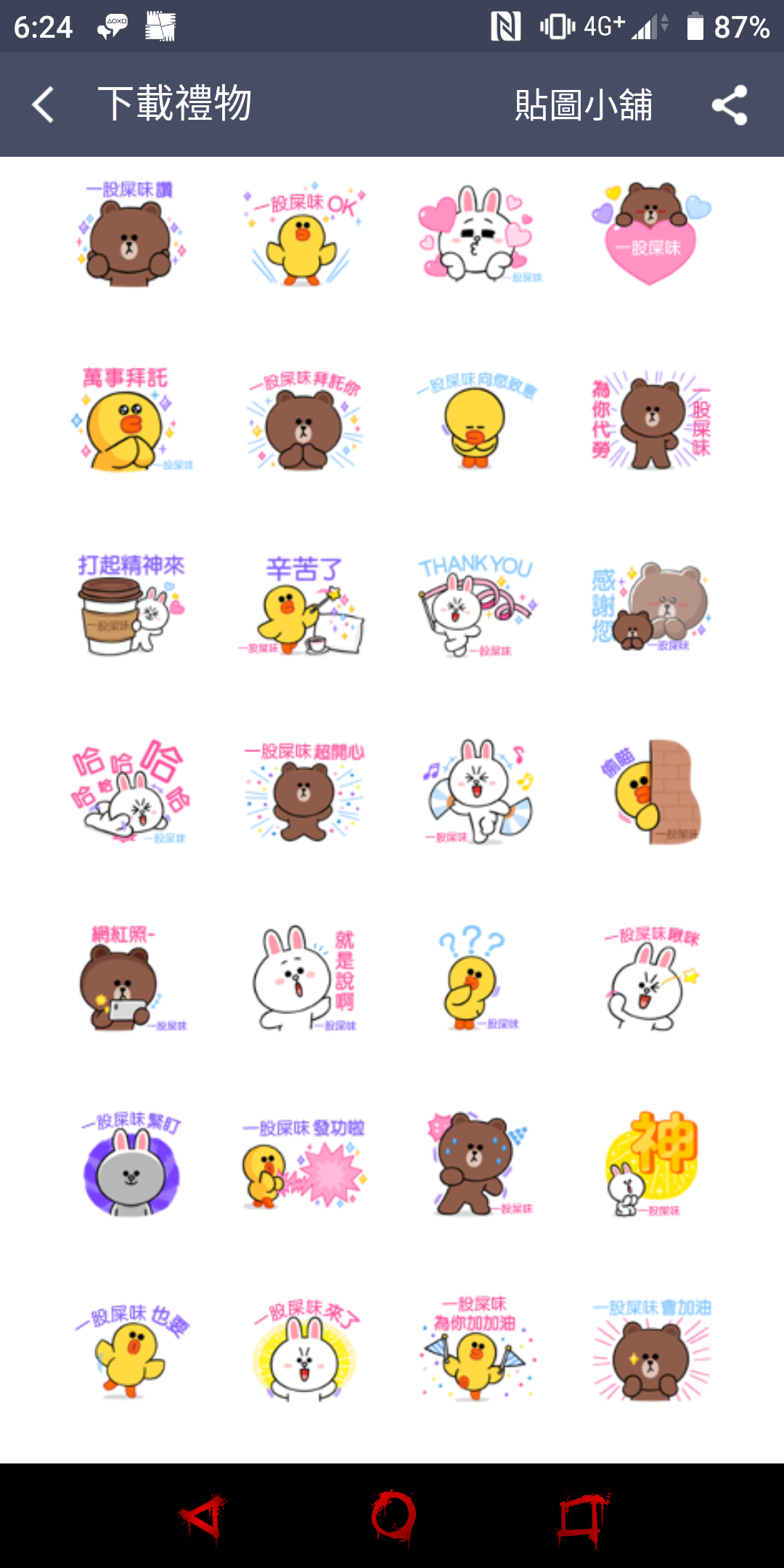Preview the 萬事拜託 Sally sticker
784x1568 pixels.
point(131,420)
